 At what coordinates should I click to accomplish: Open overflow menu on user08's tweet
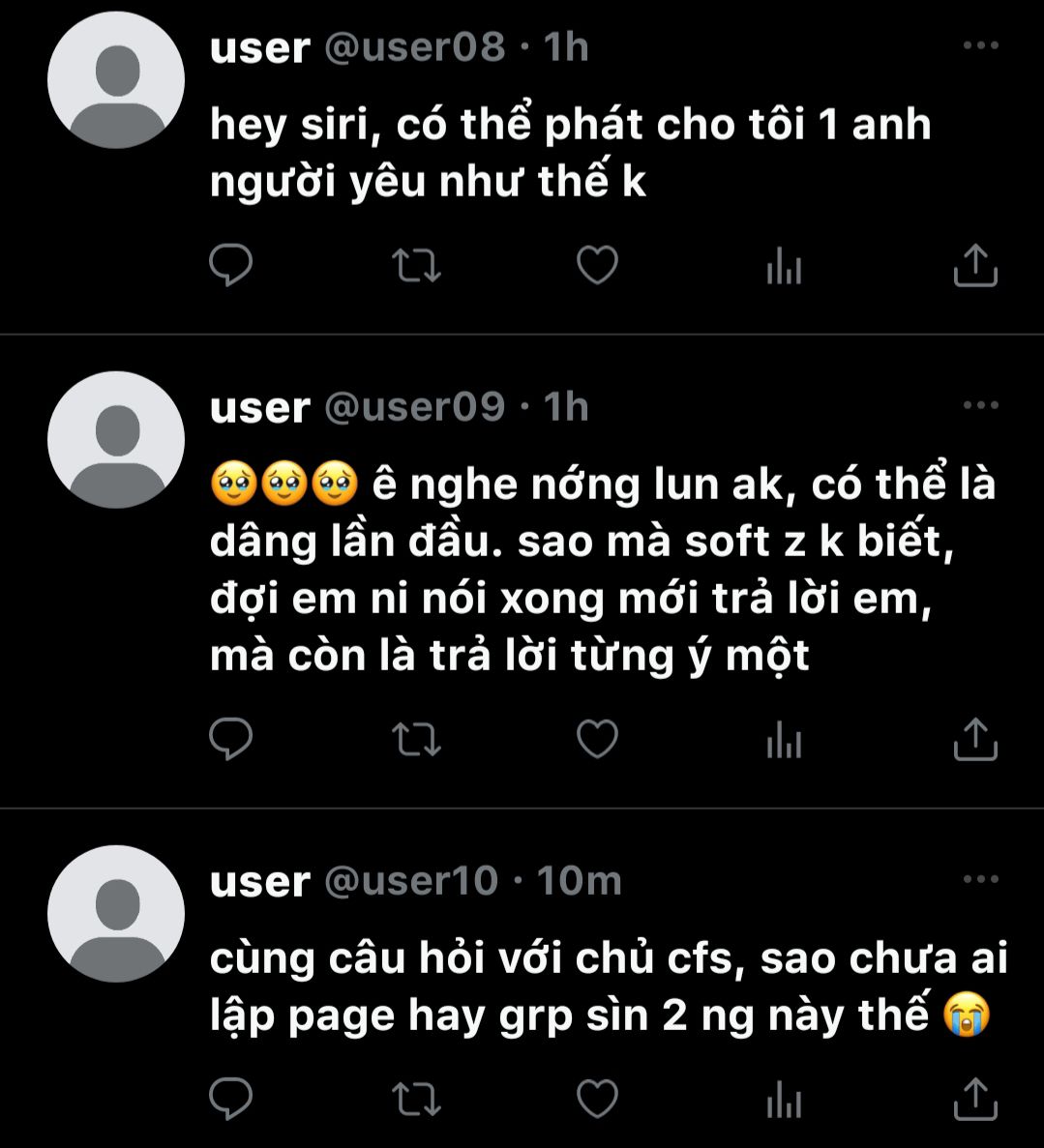click(980, 45)
